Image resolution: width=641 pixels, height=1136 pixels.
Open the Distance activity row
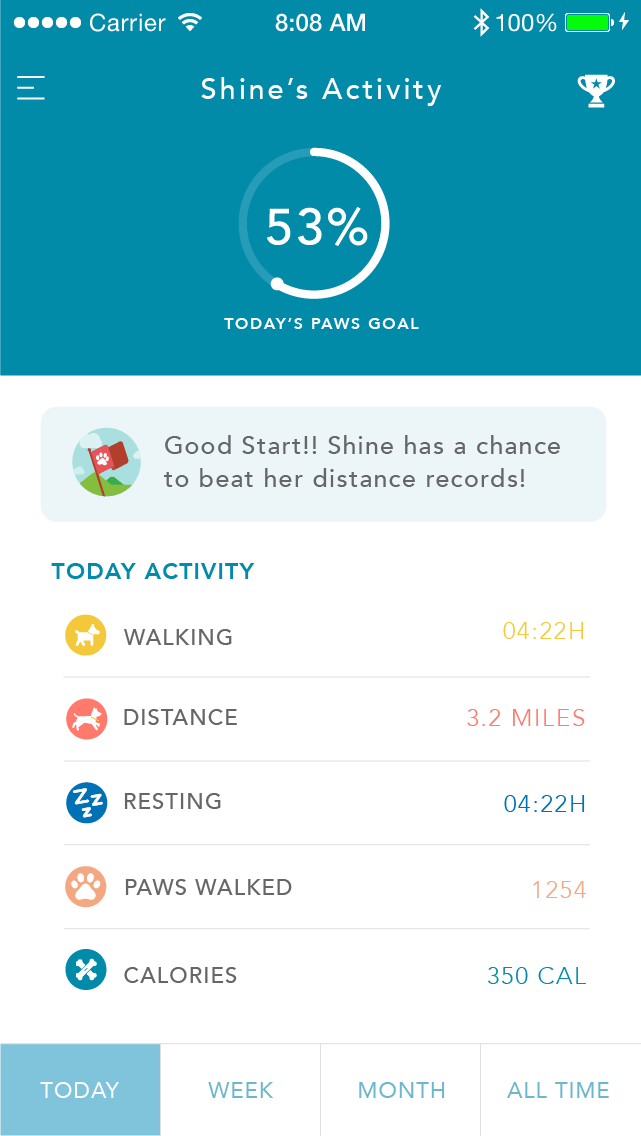click(x=326, y=719)
